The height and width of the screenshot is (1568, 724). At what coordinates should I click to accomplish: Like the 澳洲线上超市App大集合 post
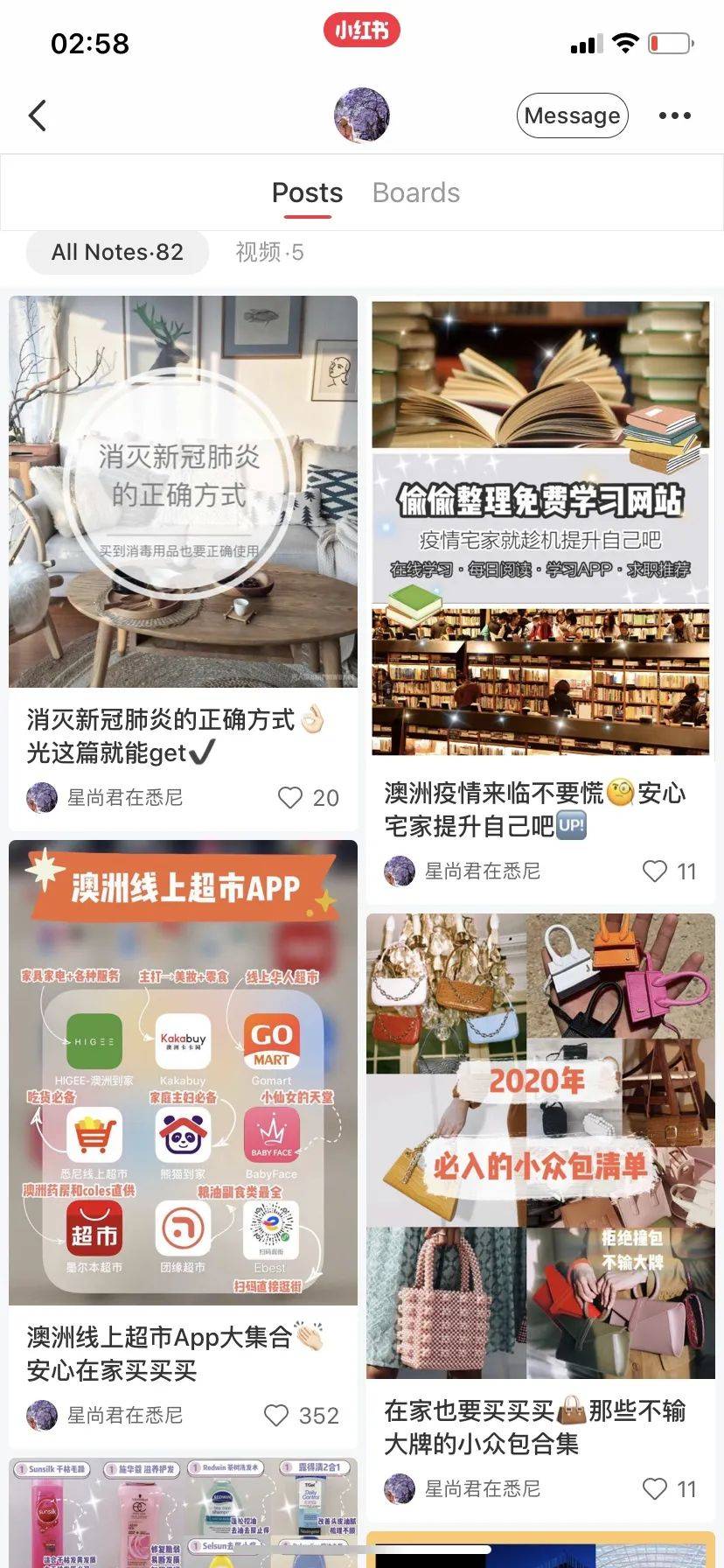pos(276,1416)
